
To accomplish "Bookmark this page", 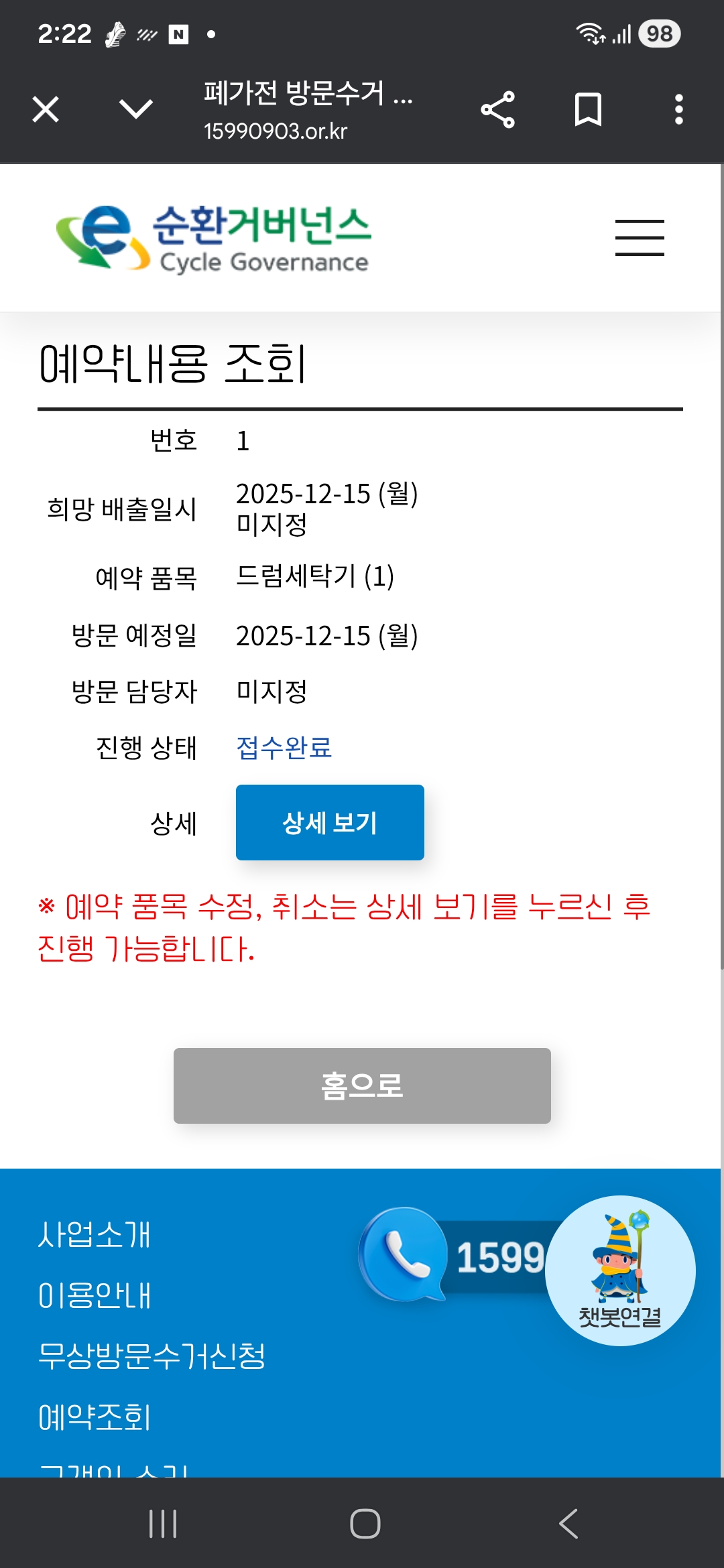I will 588,109.
